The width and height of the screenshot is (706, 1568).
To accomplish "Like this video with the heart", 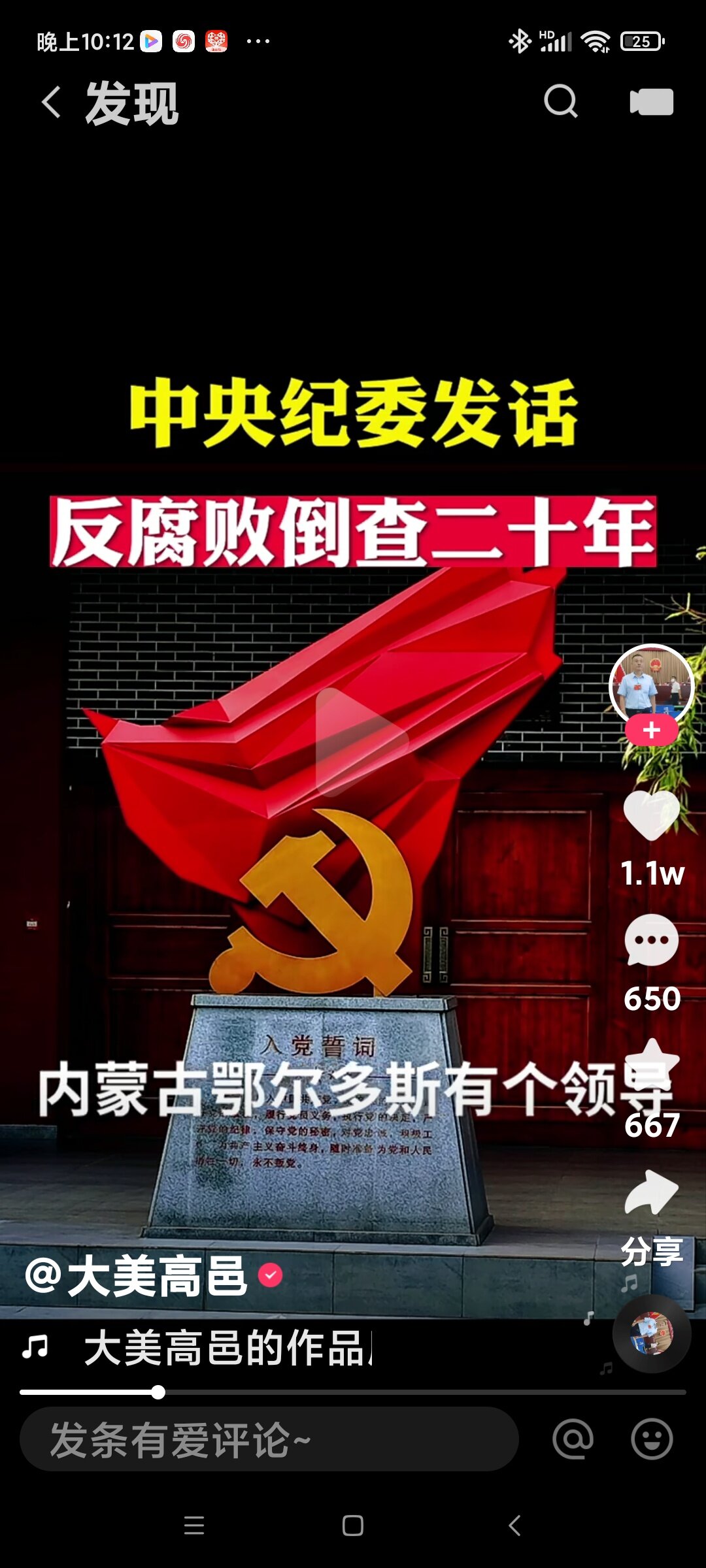I will pos(651,815).
